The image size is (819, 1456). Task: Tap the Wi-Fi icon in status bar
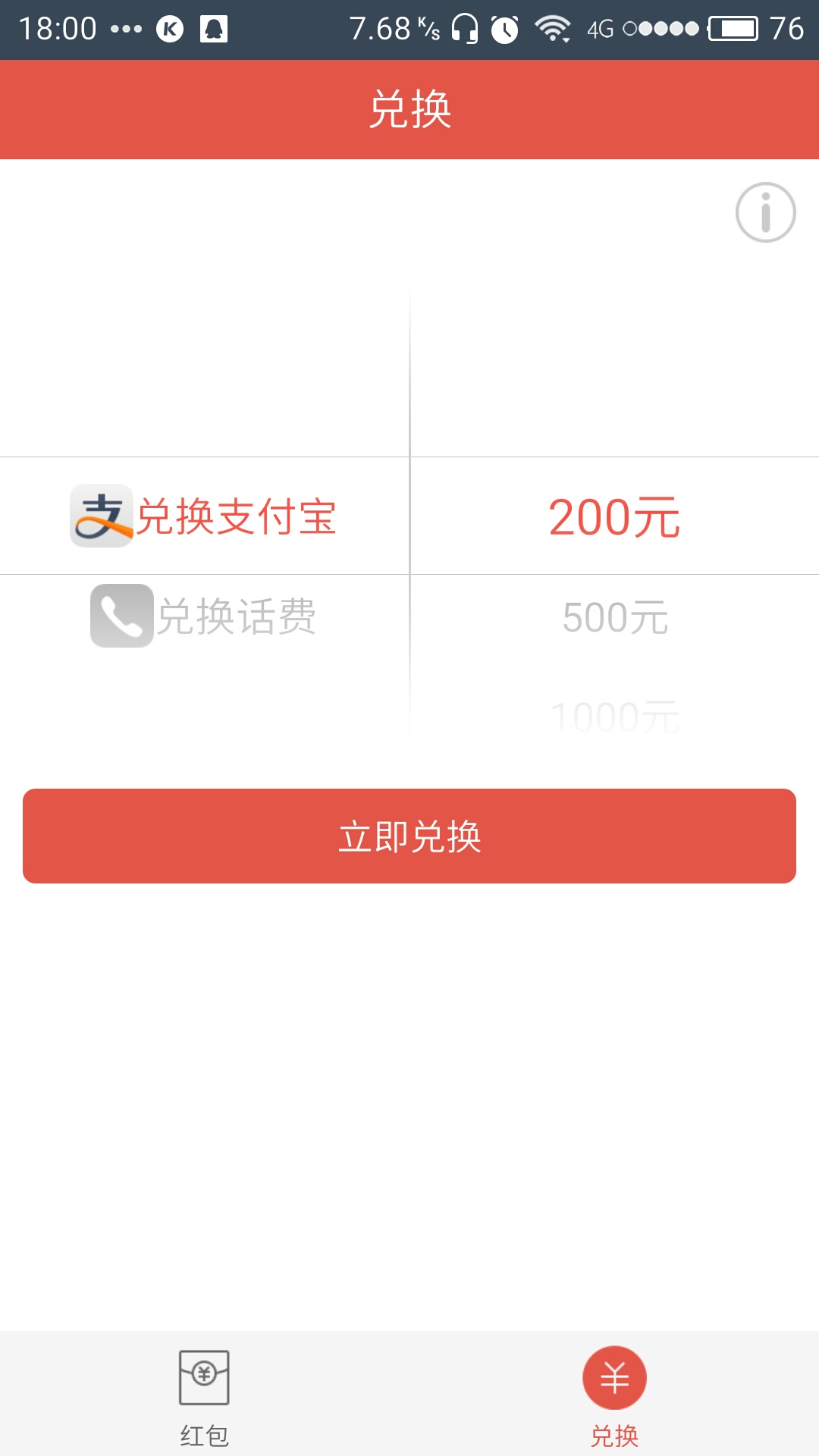553,28
